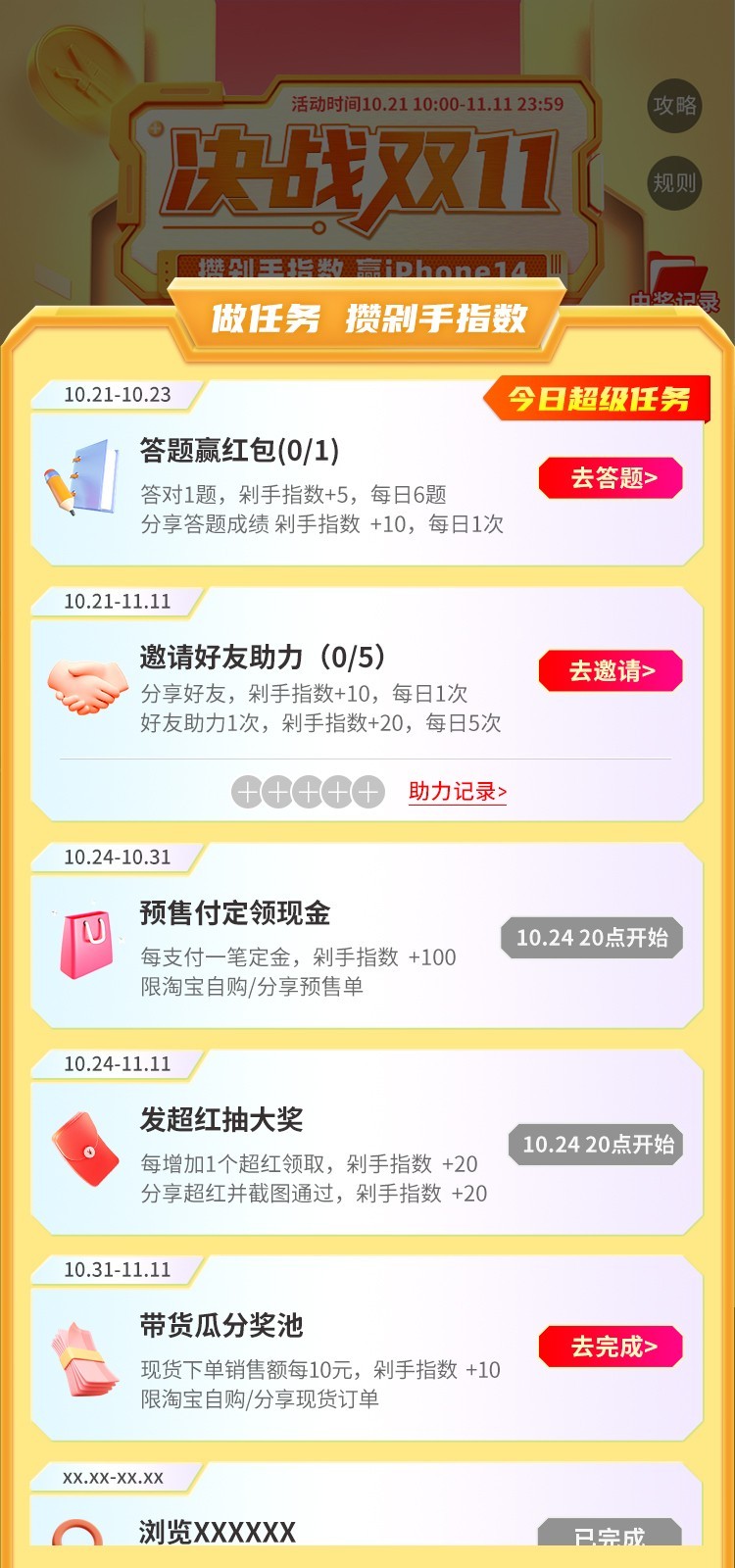Image resolution: width=735 pixels, height=1568 pixels.
Task: Tap the first plus slot to add helper
Action: pos(247,792)
